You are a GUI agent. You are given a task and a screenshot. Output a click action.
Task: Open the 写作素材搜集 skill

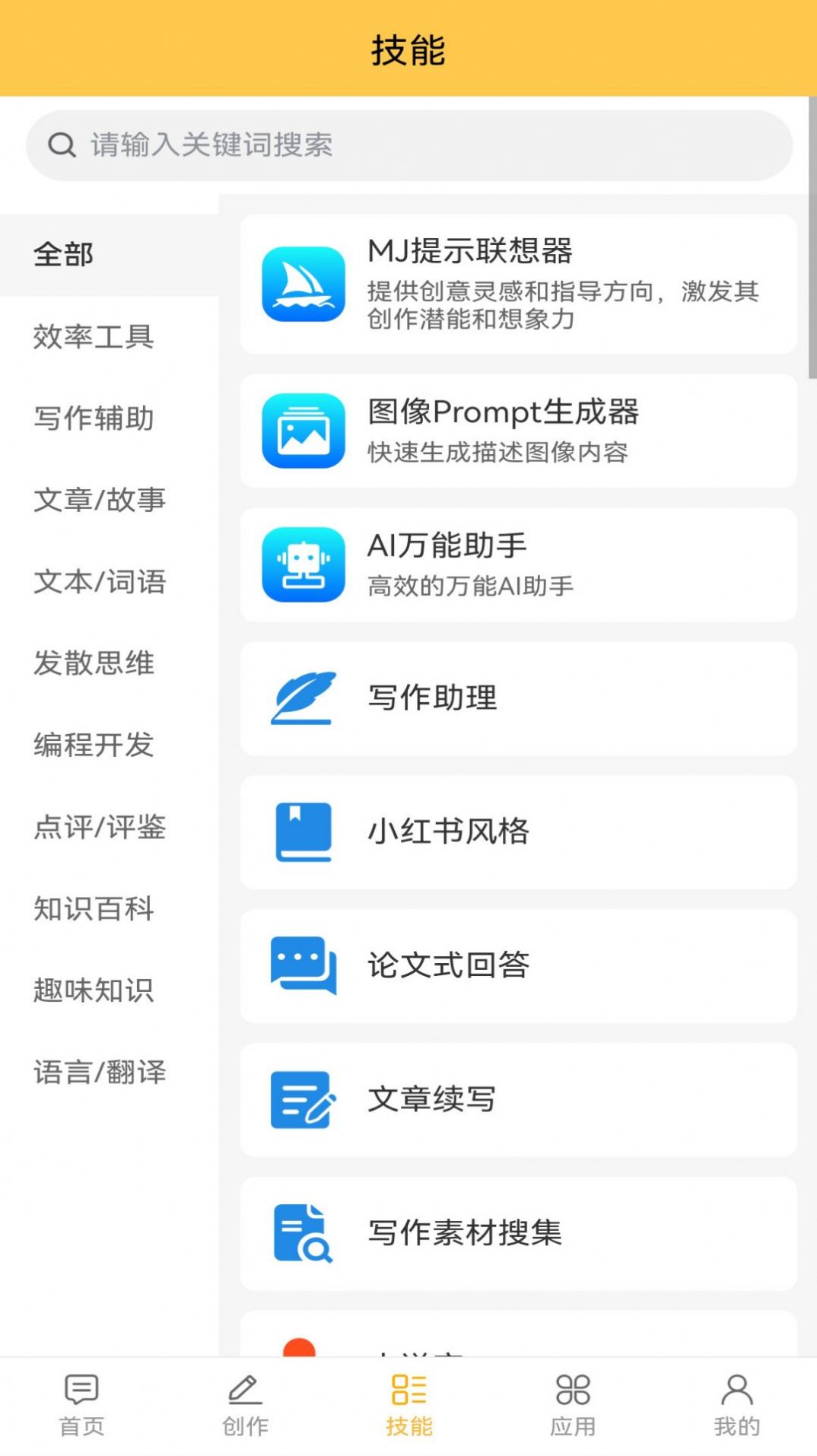(x=518, y=1233)
